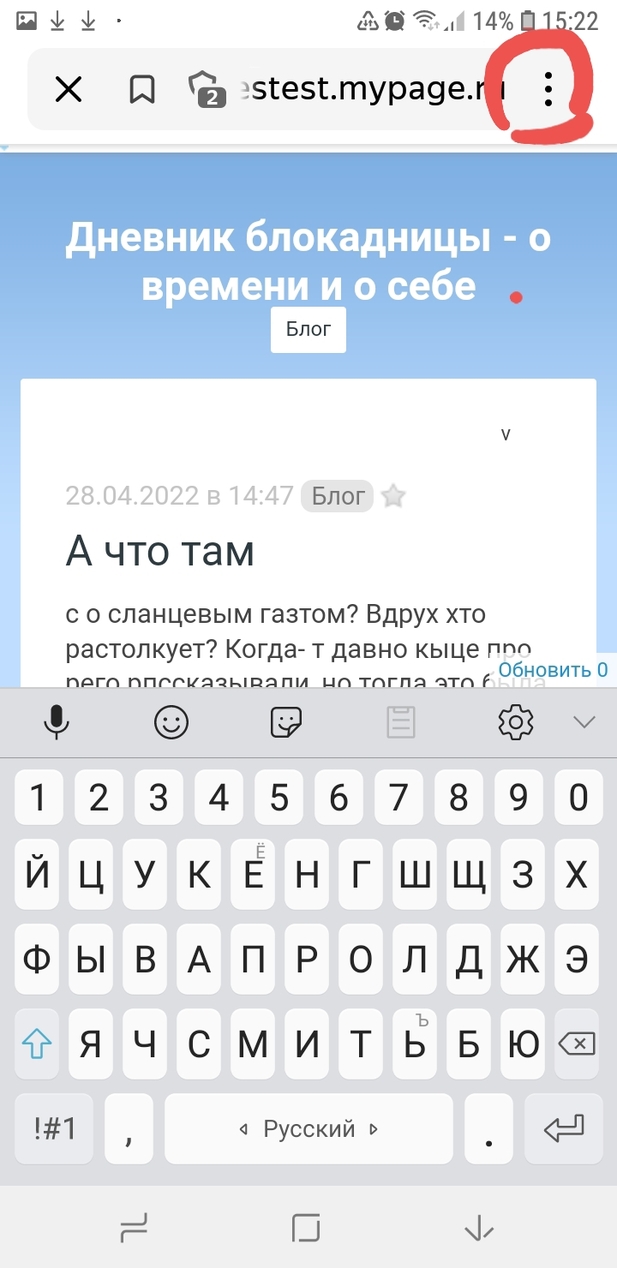Collapse the keyboard toolbar with the chevron

coord(583,722)
